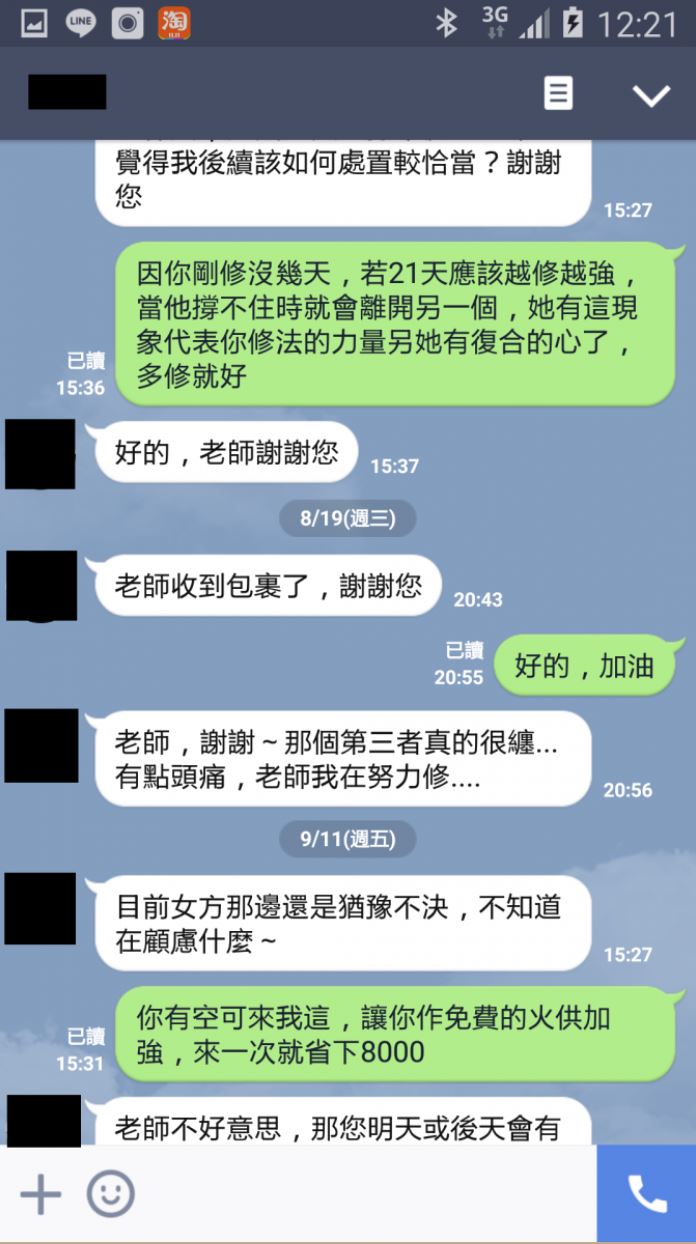Screen dimensions: 696x1244
Task: Open sender avatar beside 目前女方那邊 message
Action: click(x=41, y=908)
